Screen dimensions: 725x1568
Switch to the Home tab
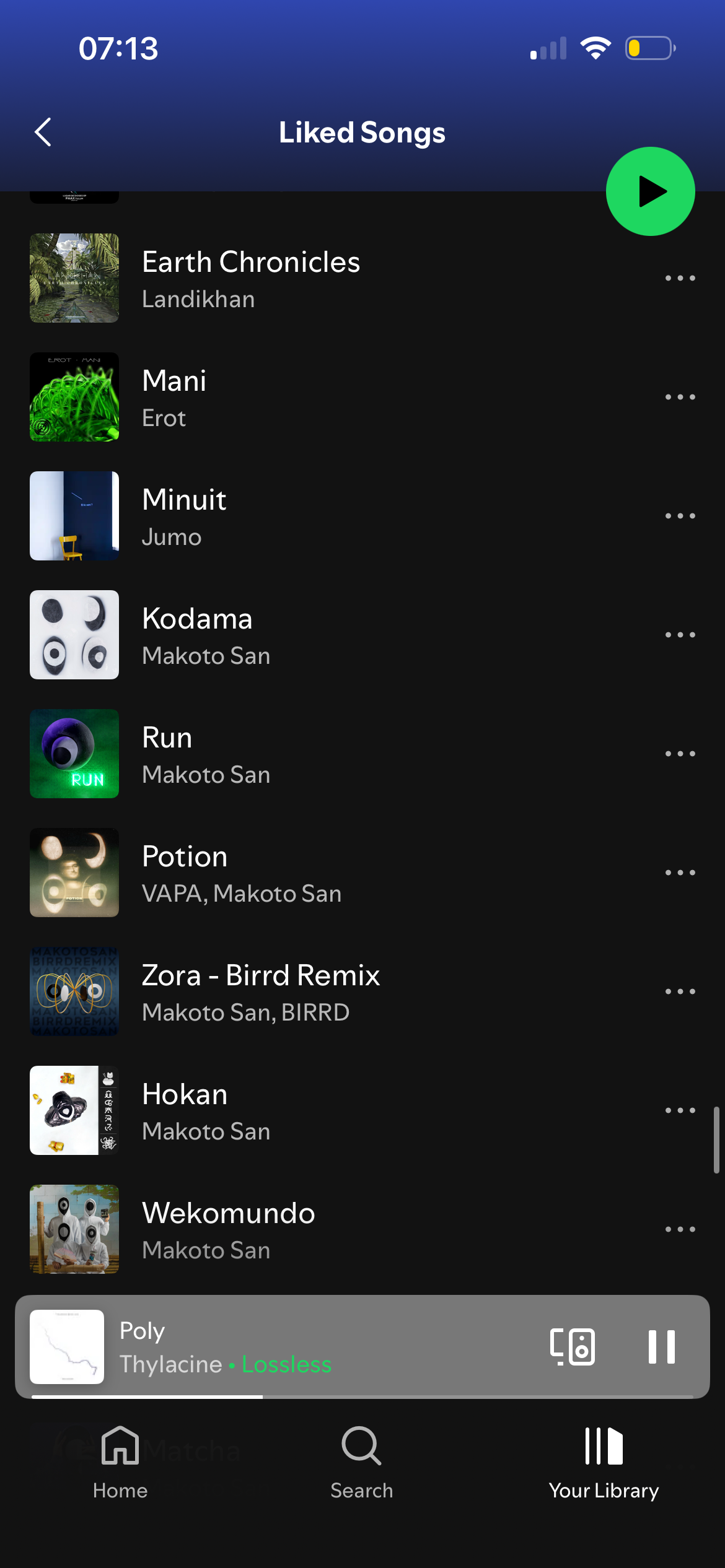pos(120,1463)
